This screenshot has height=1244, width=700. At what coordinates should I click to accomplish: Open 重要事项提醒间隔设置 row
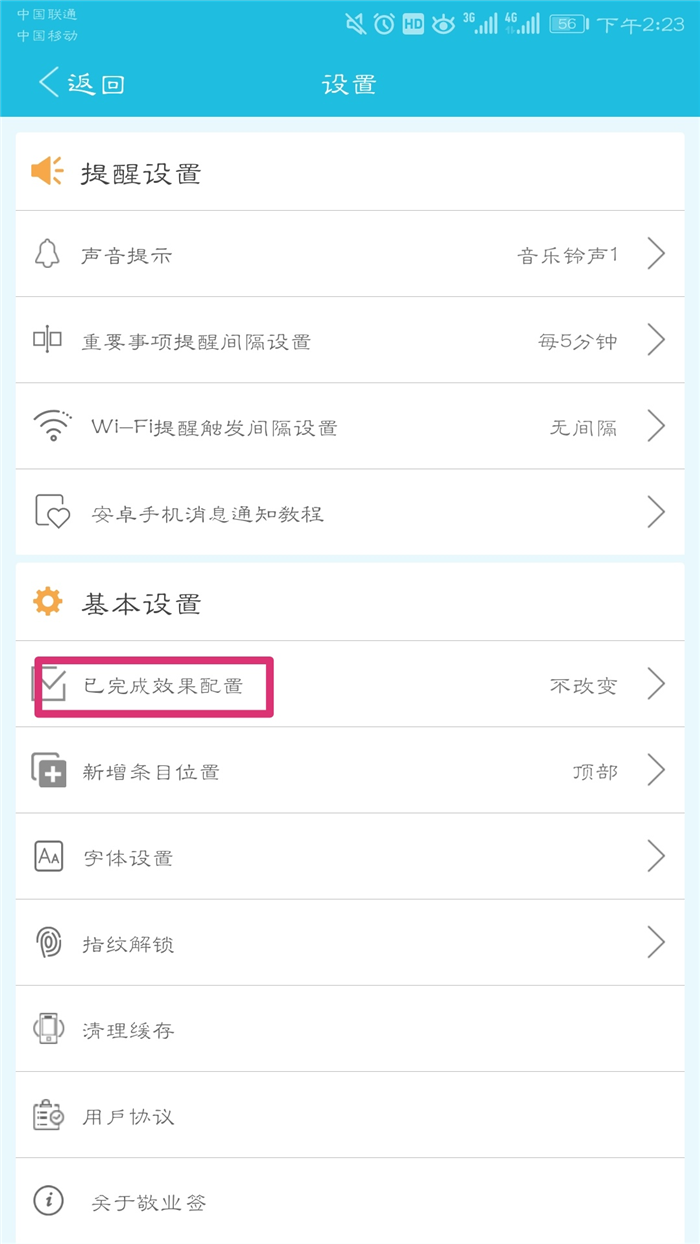point(350,340)
